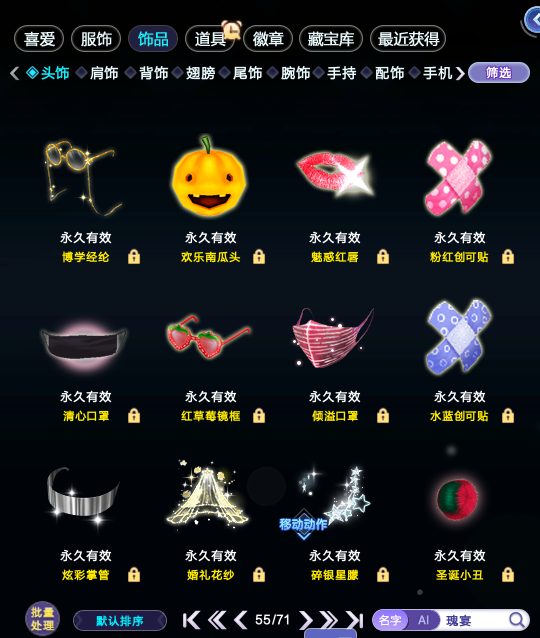Image resolution: width=540 pixels, height=638 pixels.
Task: Tap the search magnifier icon
Action: 517,620
